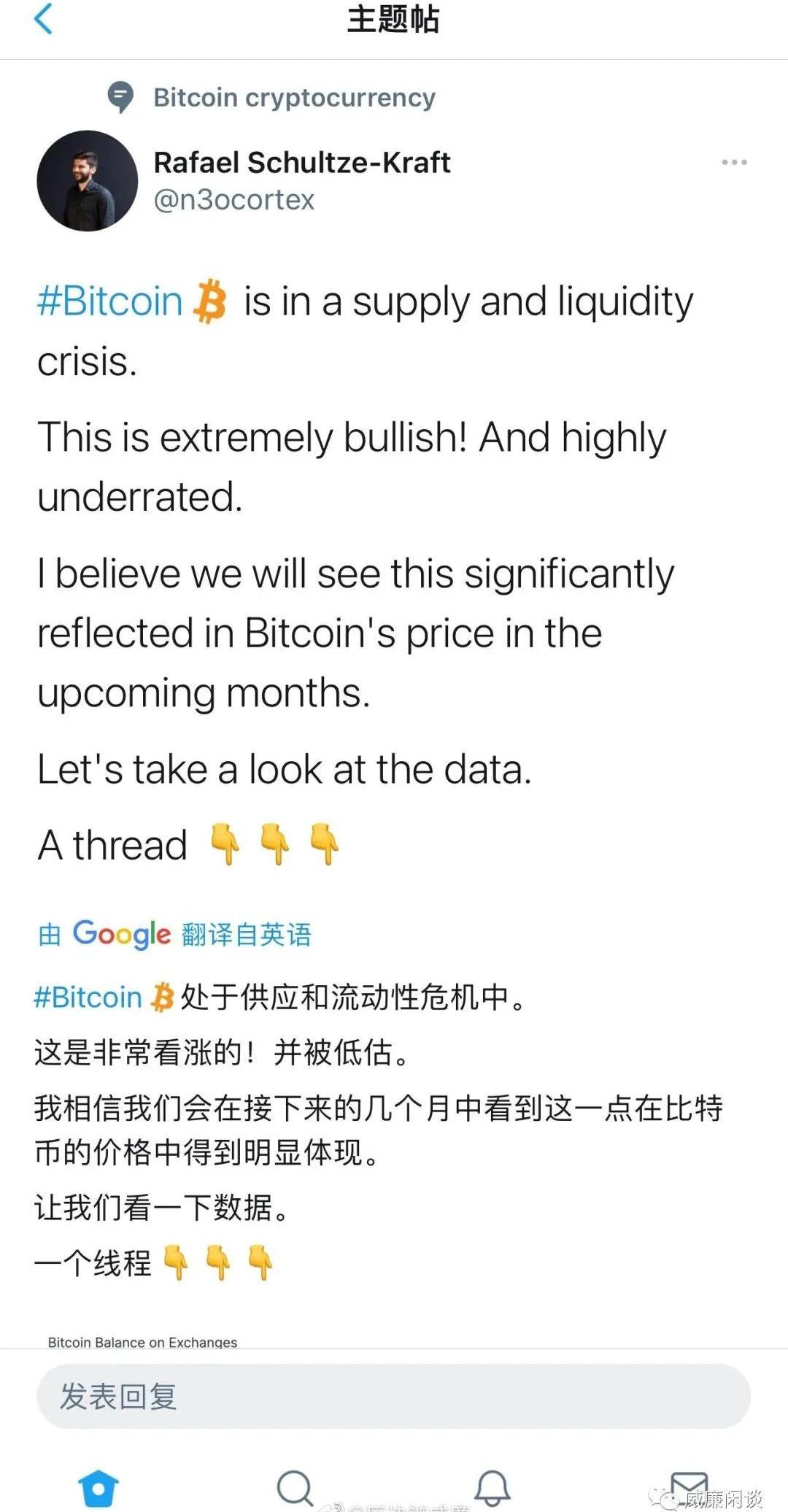Switch to the Home tab
This screenshot has width=788, height=1512.
click(x=98, y=1487)
